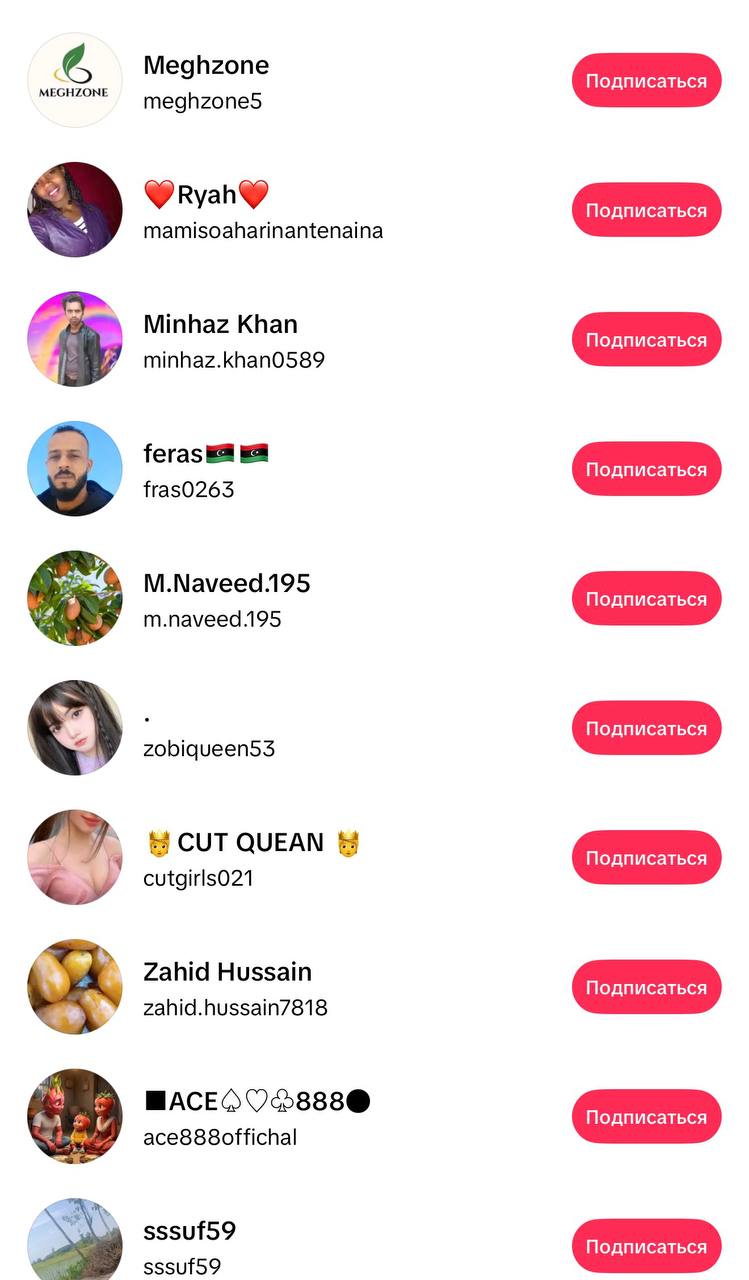Tap Подписаться beside ace888offichal
The width and height of the screenshot is (749, 1280).
[646, 1117]
